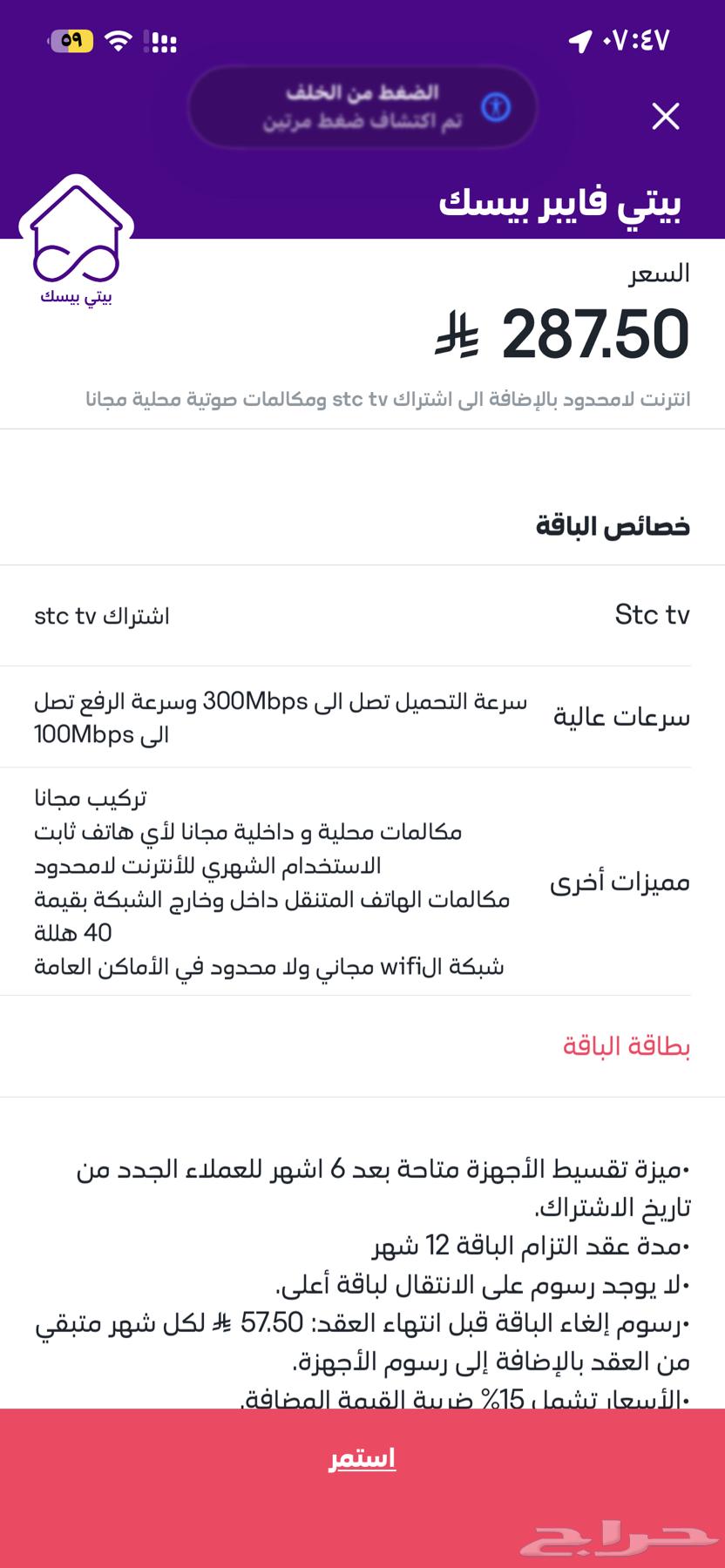
Task: Tap the السعر price label
Action: point(658,273)
